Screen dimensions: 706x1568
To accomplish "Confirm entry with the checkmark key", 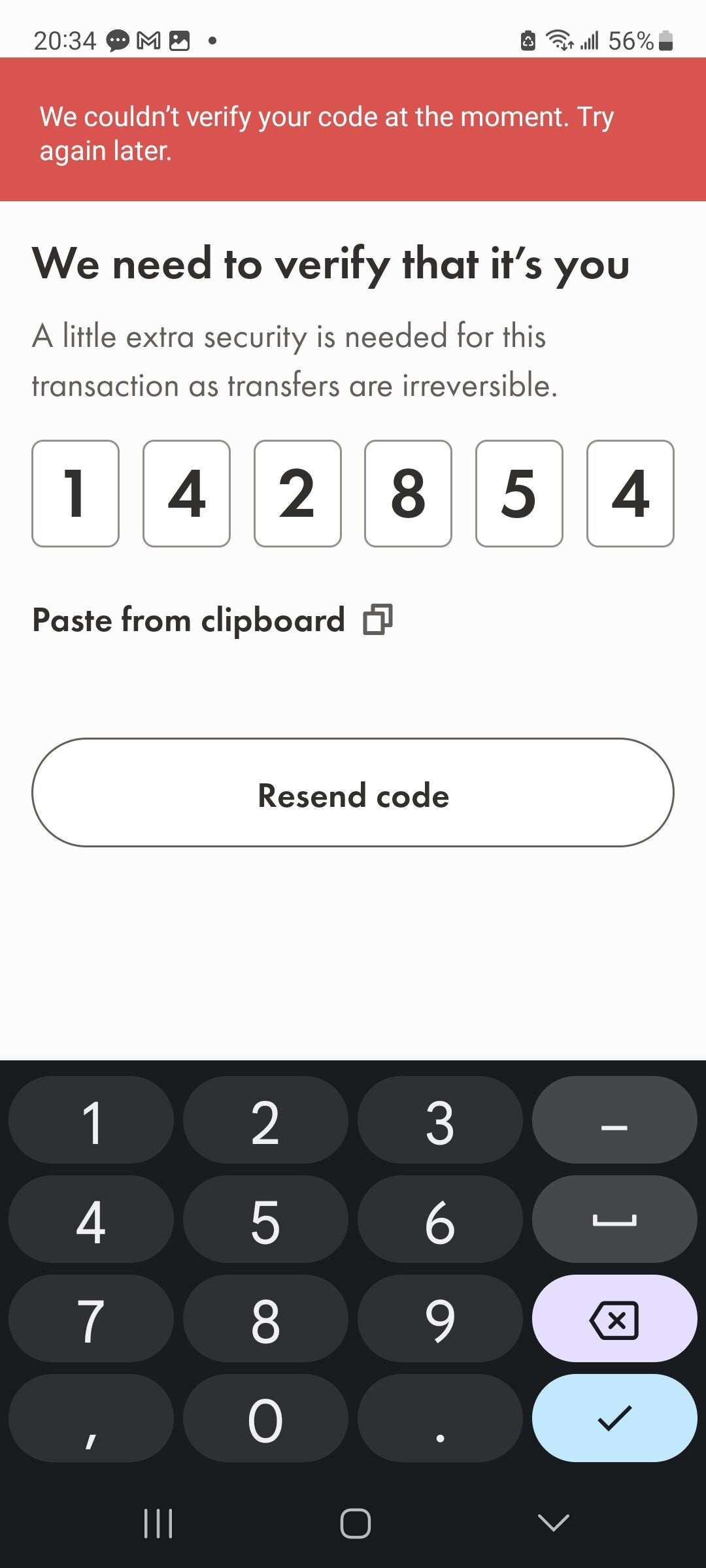I will pyautogui.click(x=614, y=1418).
